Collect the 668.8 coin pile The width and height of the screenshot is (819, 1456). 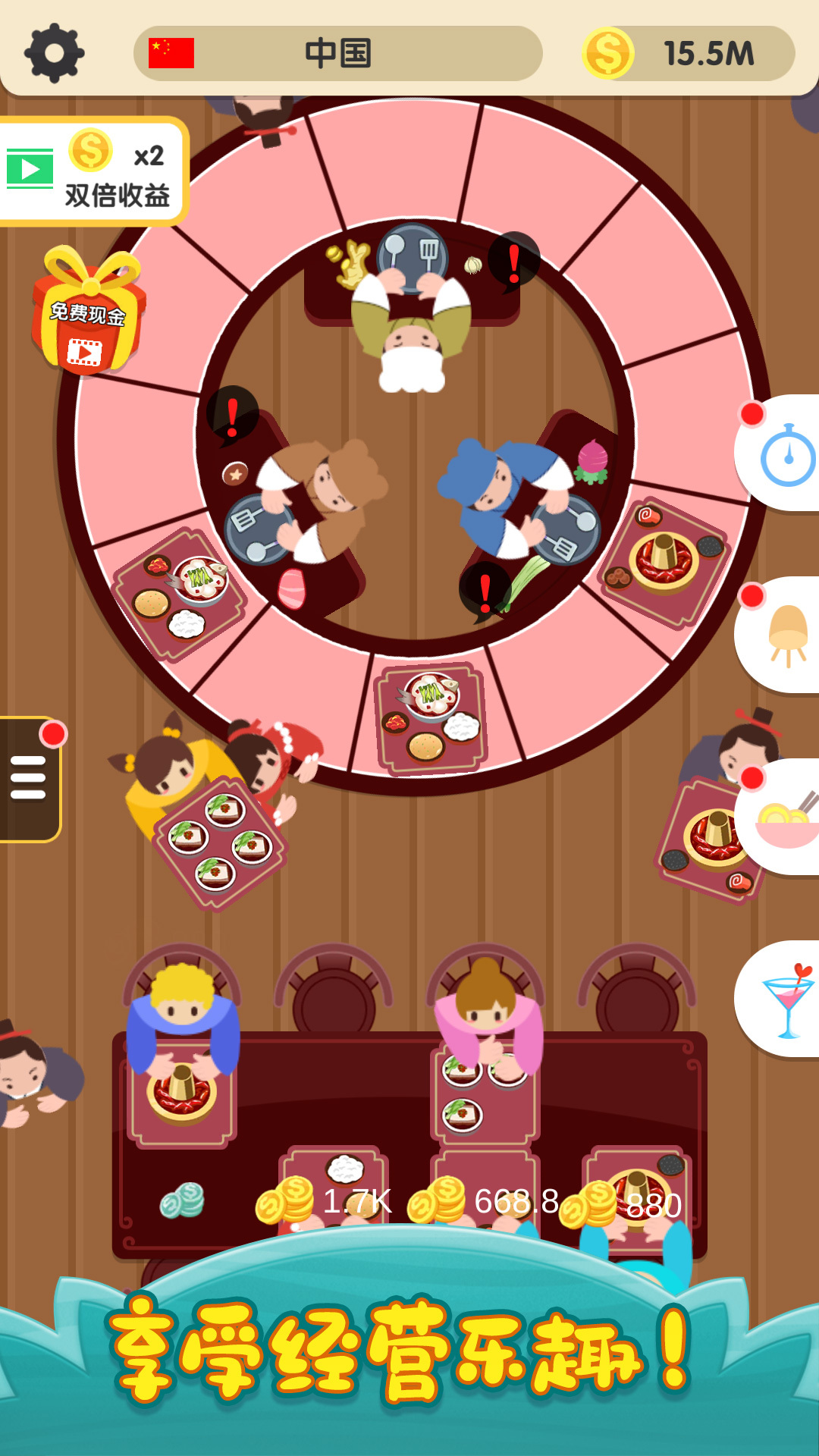click(x=438, y=1201)
